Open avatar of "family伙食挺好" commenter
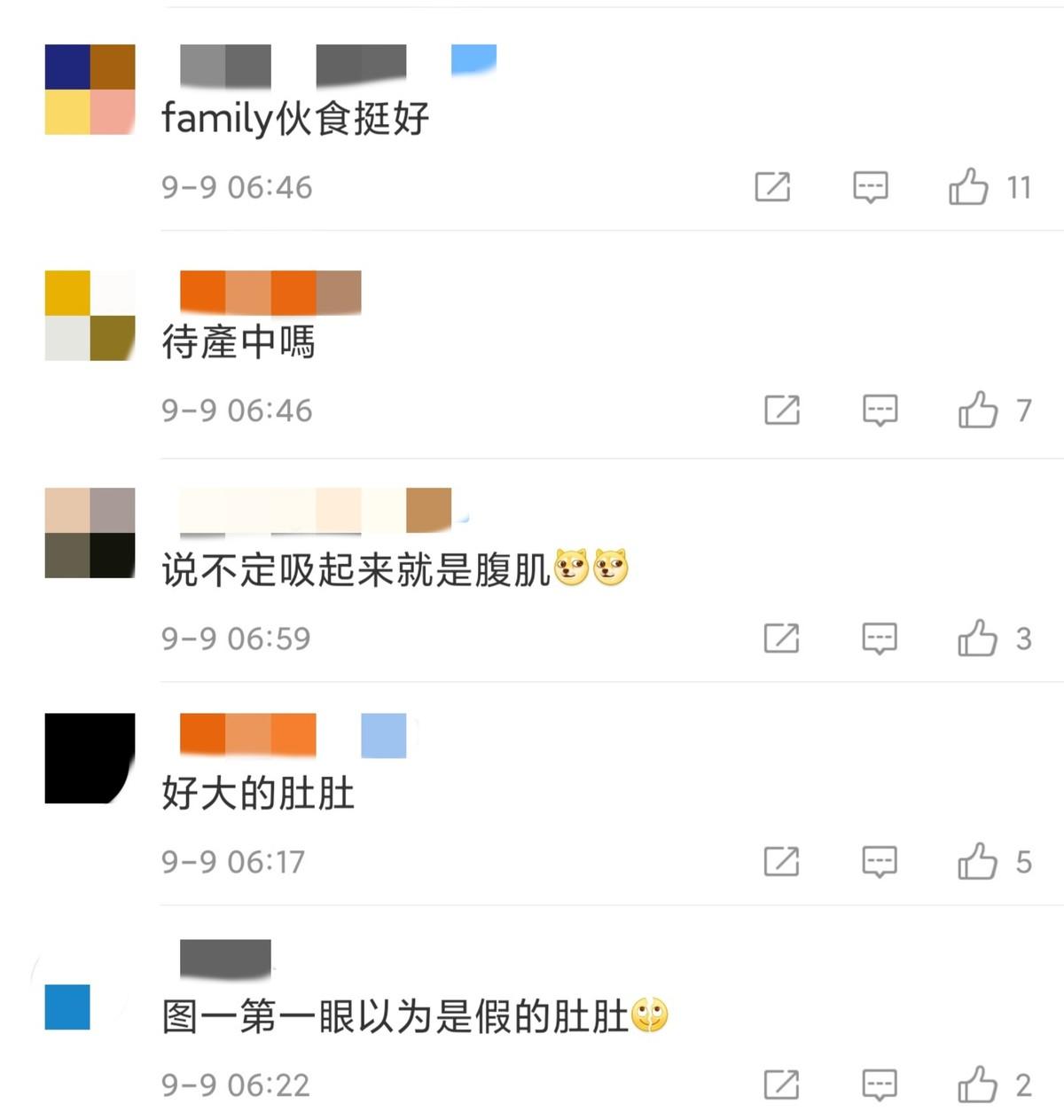This screenshot has height=1120, width=1064. pyautogui.click(x=90, y=90)
